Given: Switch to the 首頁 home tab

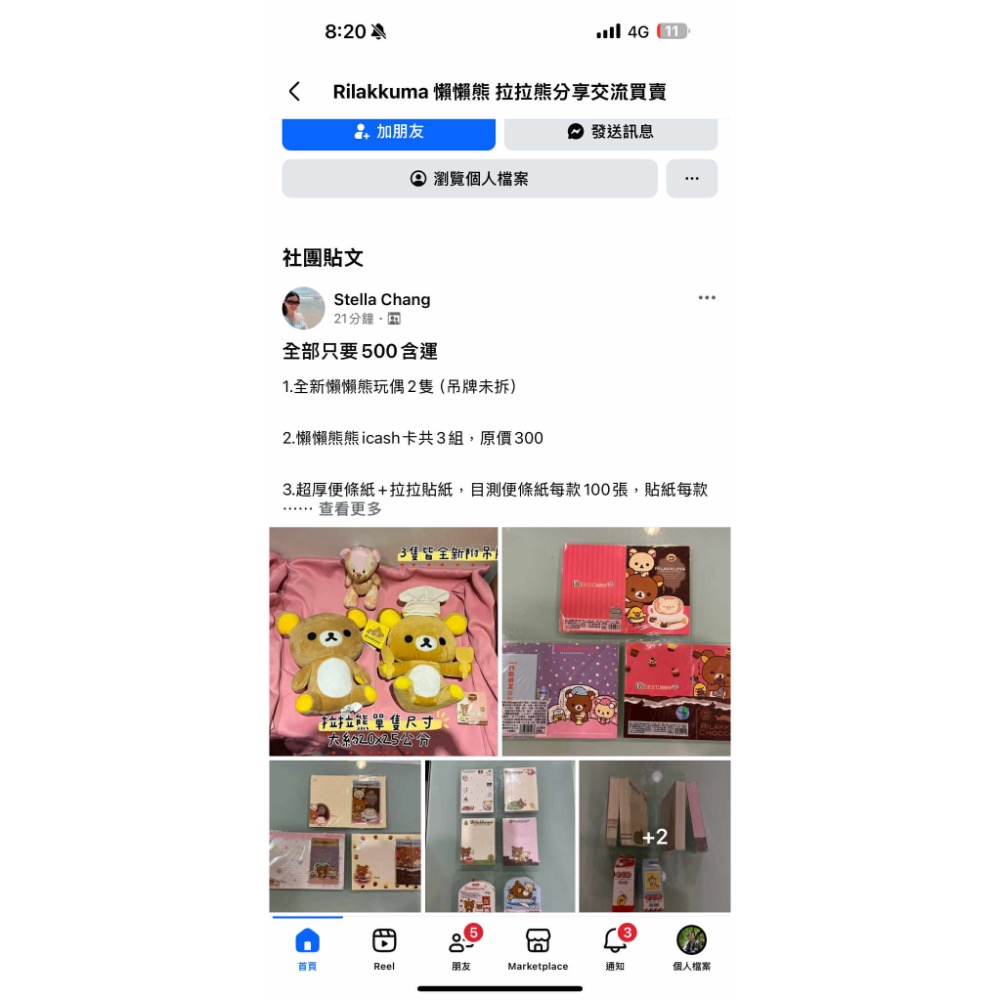Looking at the screenshot, I should [x=307, y=948].
